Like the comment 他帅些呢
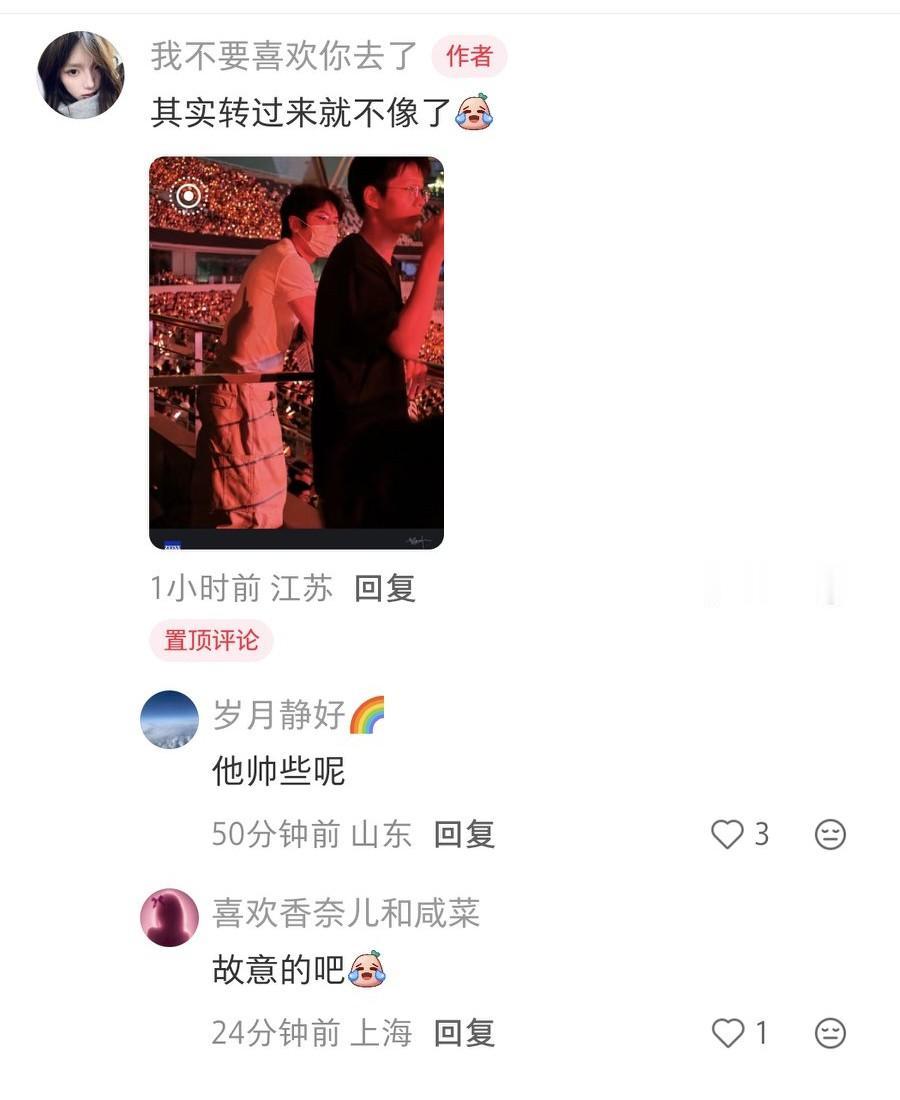Viewport: 900px width, 1100px height. click(x=727, y=834)
